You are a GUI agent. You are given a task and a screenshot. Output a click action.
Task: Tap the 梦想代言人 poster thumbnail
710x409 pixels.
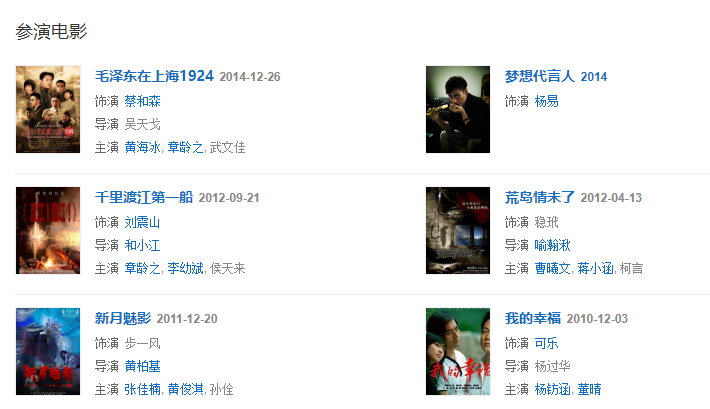pos(458,109)
